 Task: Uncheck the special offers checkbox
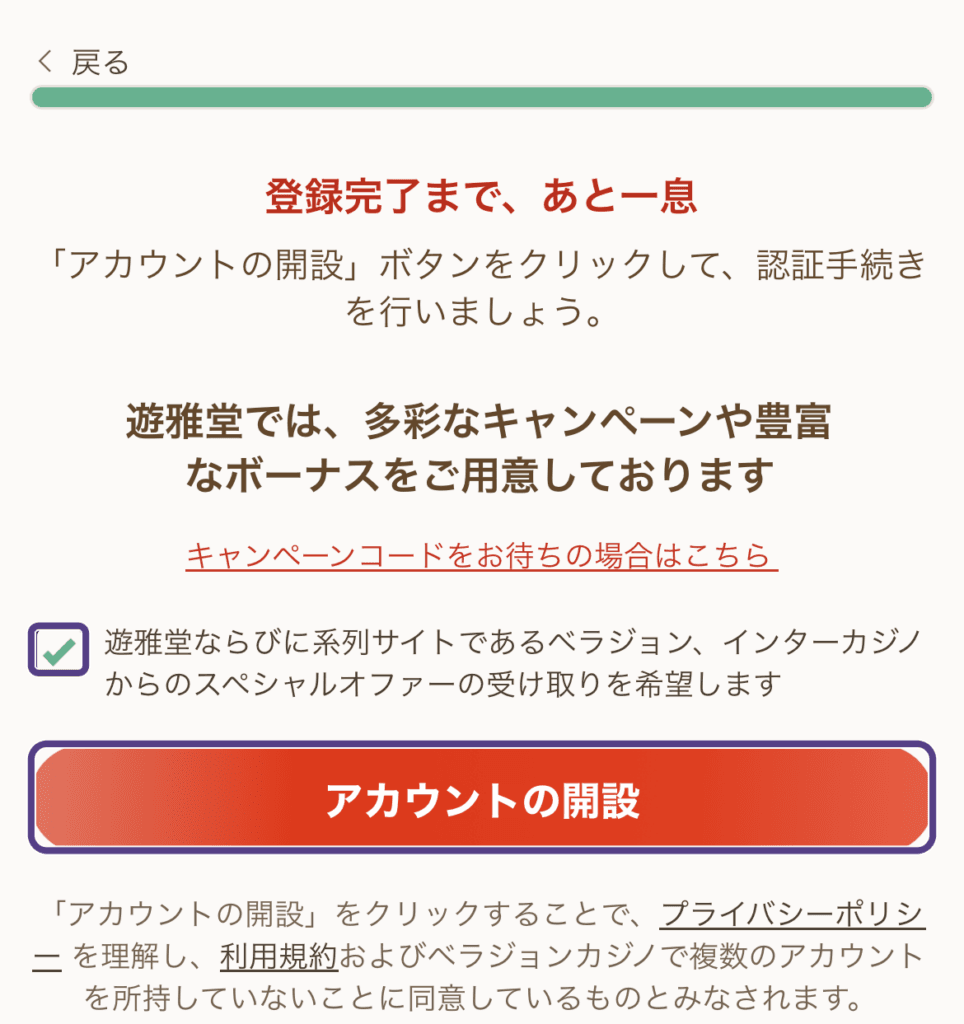click(x=58, y=651)
